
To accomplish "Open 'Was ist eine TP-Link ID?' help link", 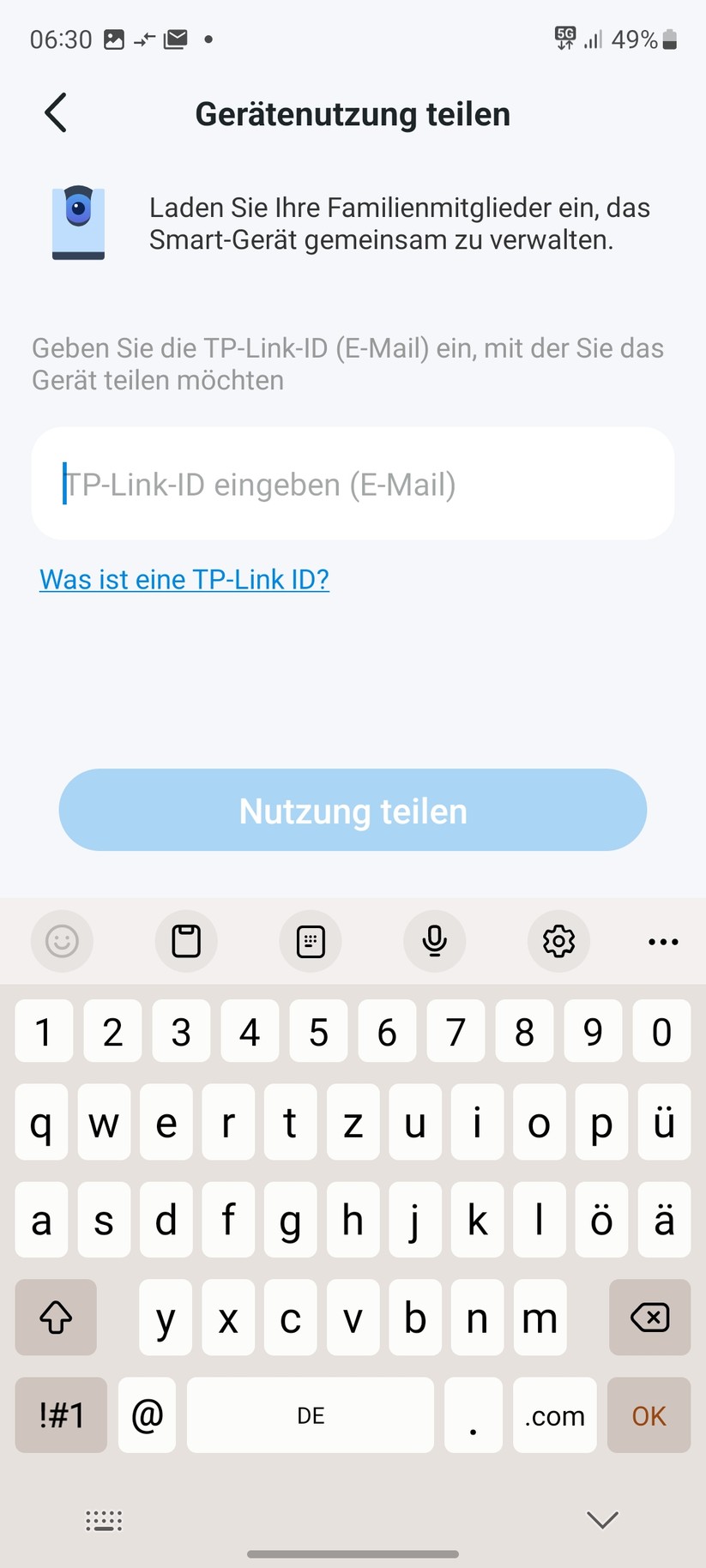I will 184,579.
